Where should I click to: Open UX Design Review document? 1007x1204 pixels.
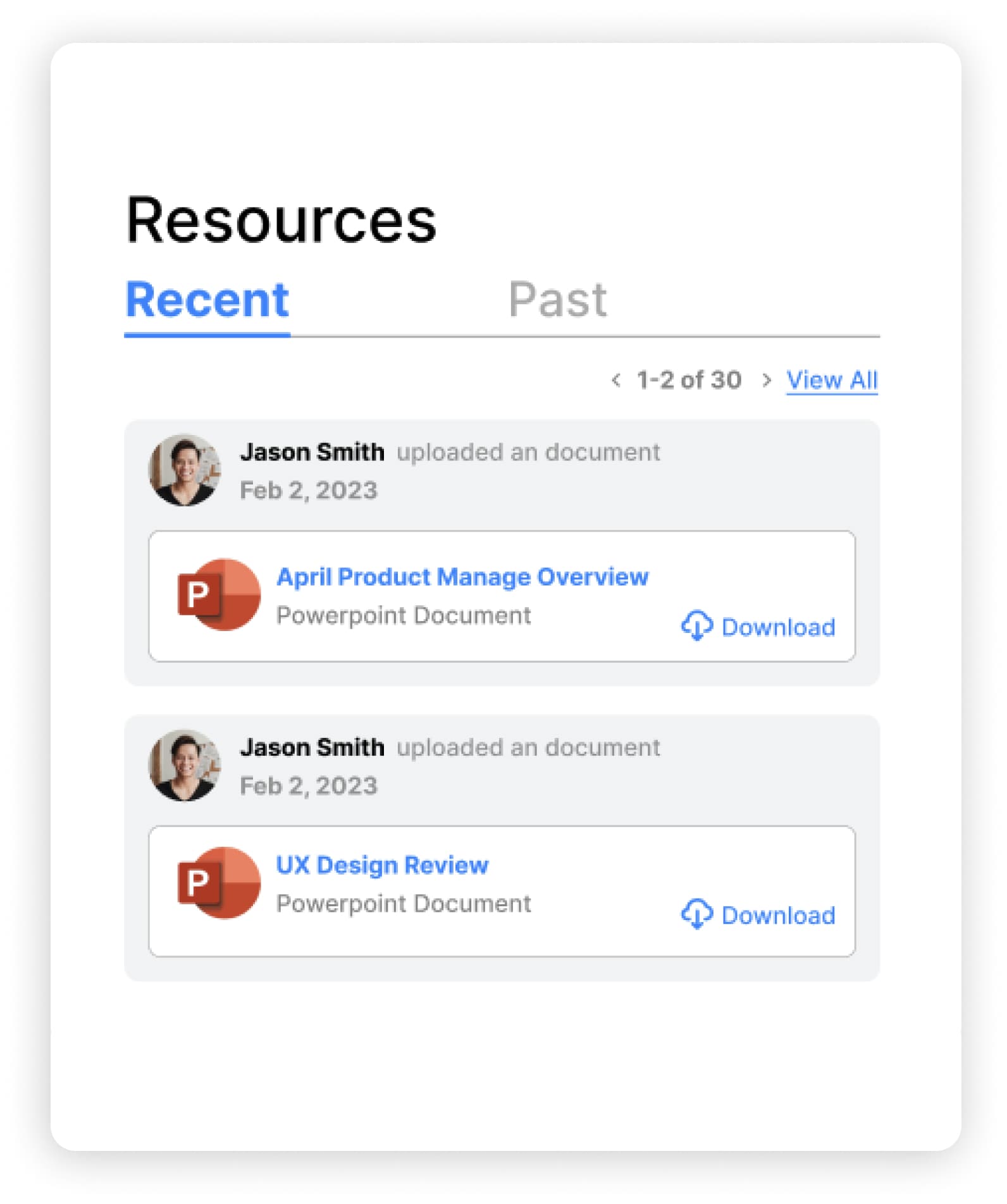(x=382, y=865)
